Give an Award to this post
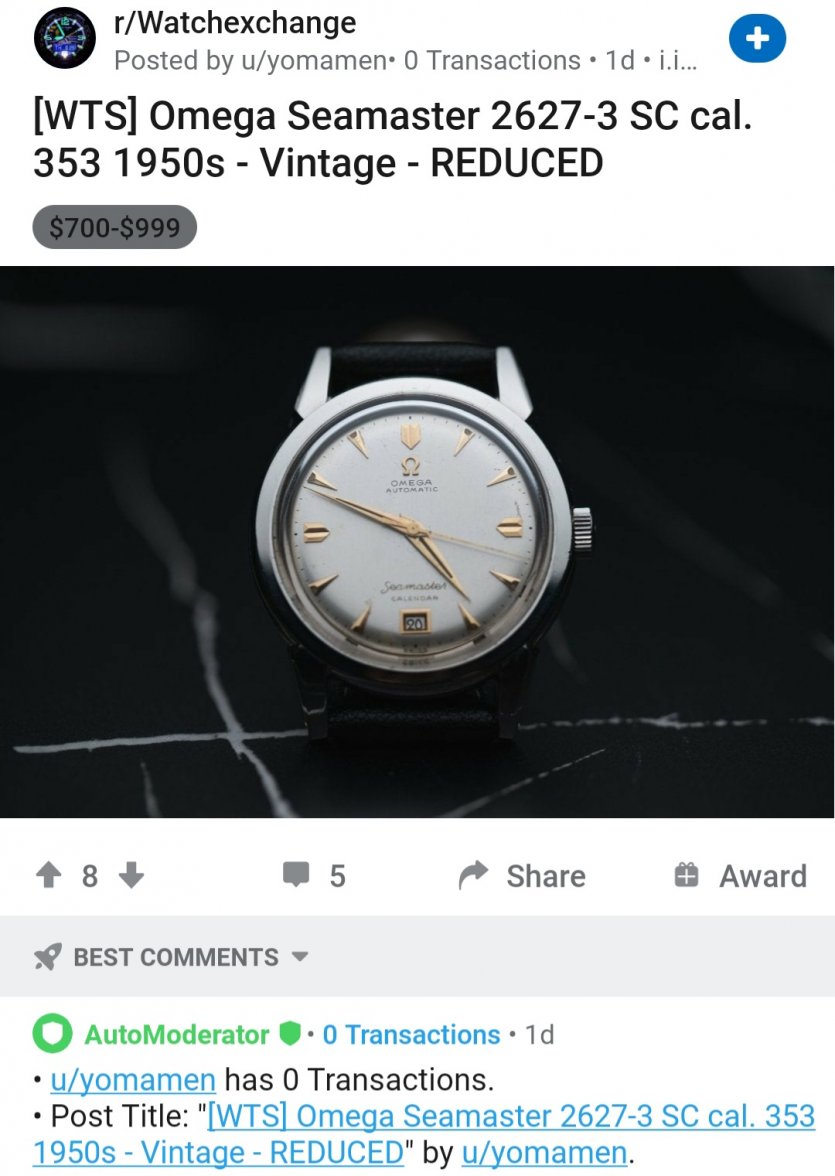The image size is (835, 1176). [x=740, y=876]
